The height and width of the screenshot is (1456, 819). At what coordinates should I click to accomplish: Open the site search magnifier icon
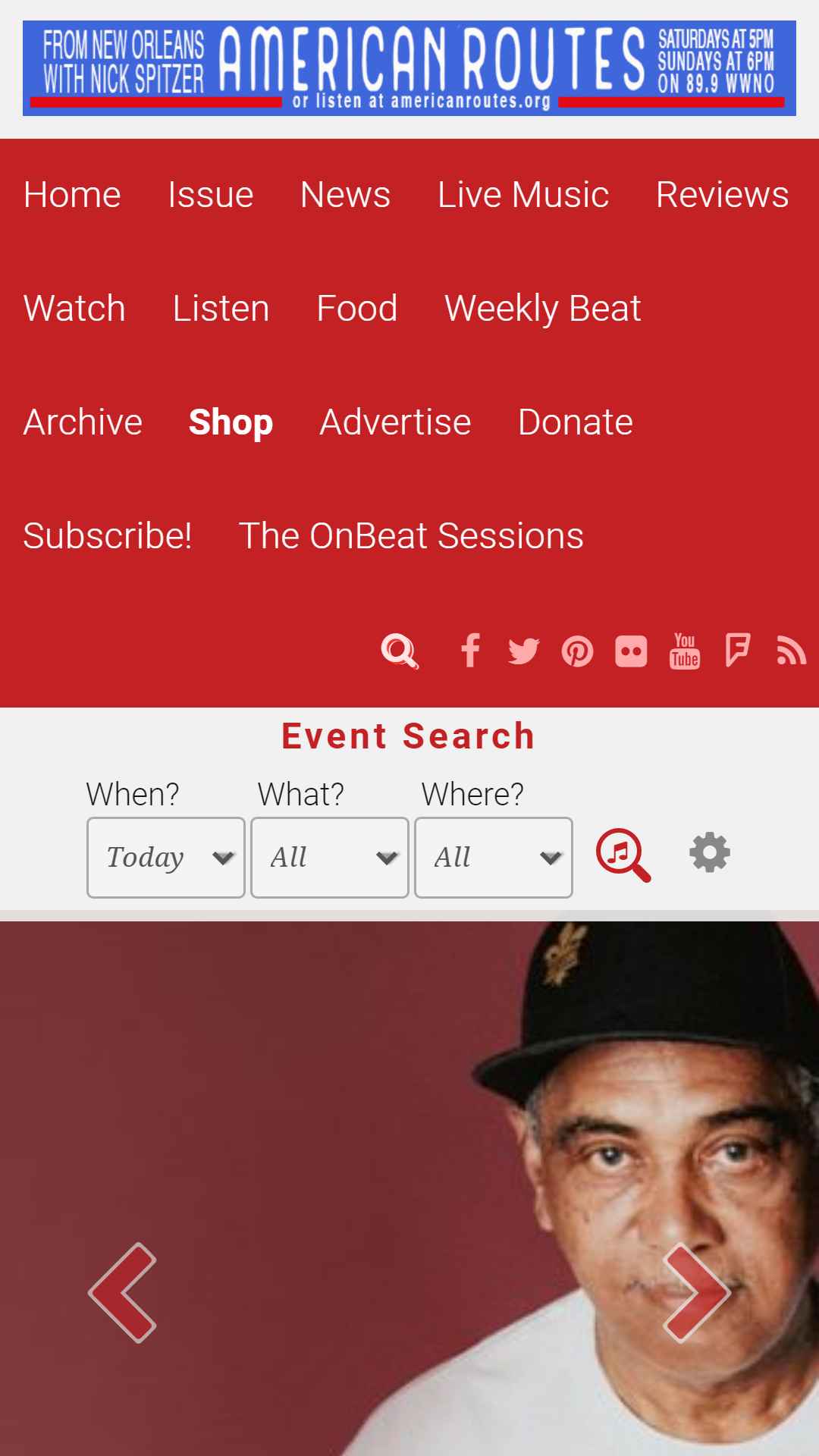click(x=400, y=651)
